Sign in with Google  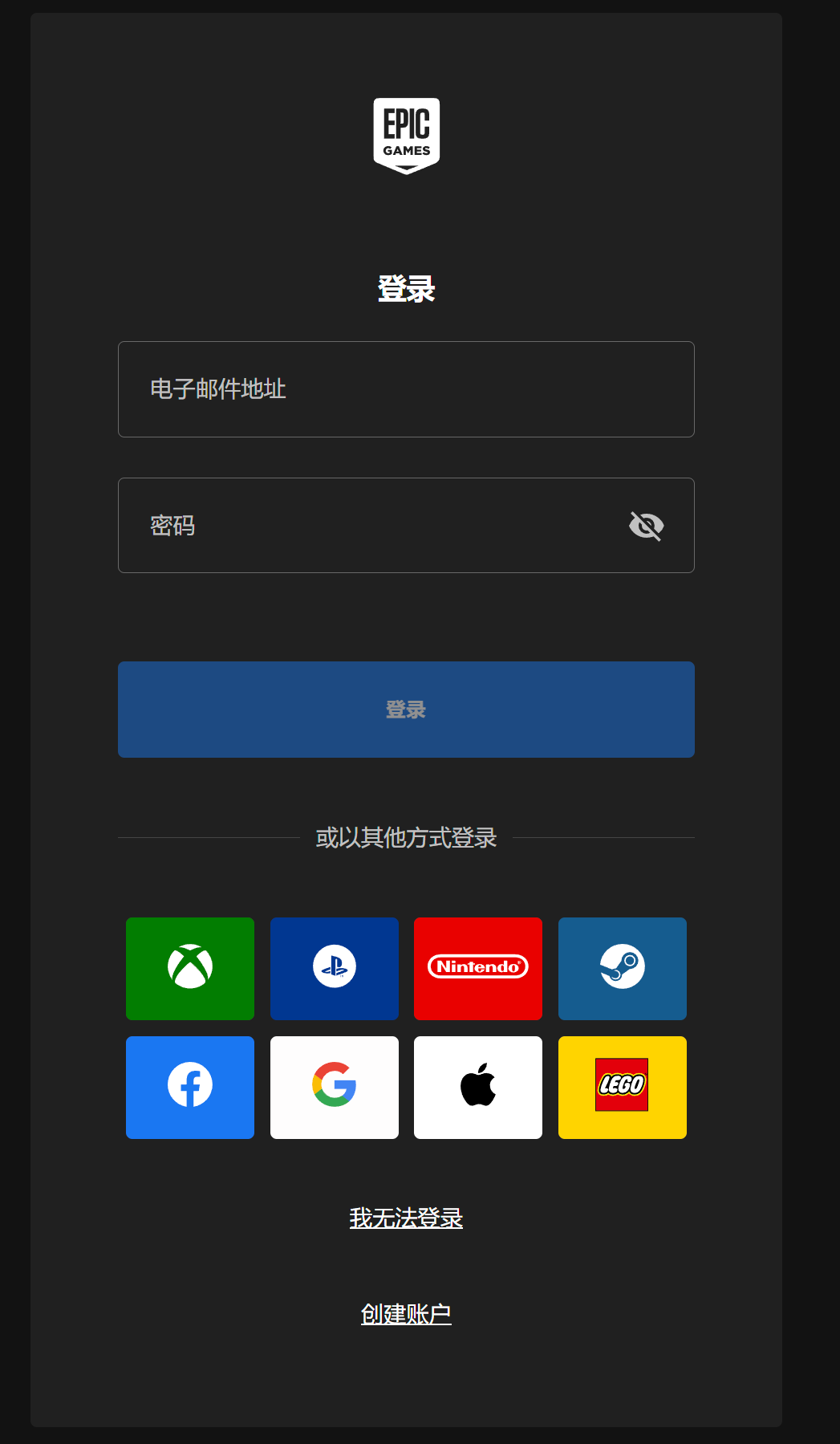tap(335, 1087)
